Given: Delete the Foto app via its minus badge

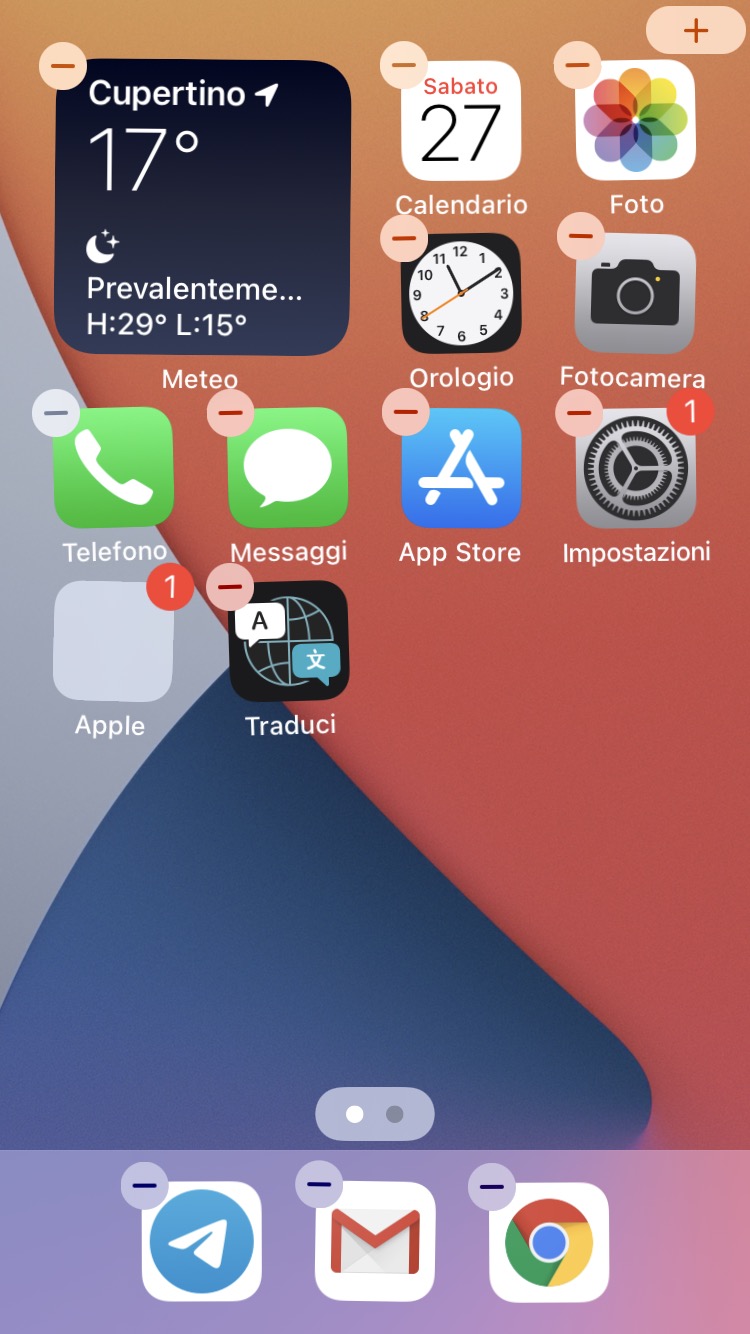Looking at the screenshot, I should (x=578, y=66).
